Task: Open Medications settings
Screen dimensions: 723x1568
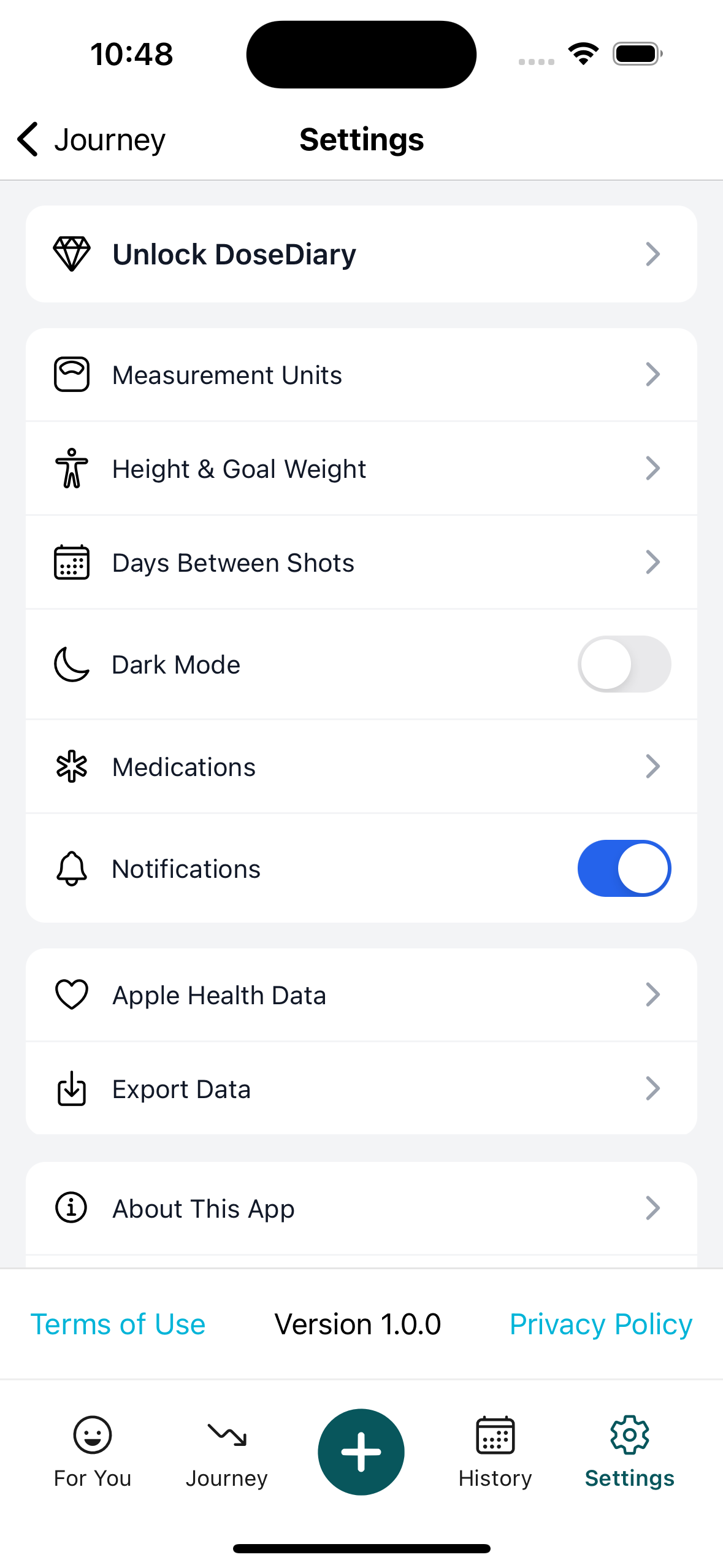Action: pos(361,767)
